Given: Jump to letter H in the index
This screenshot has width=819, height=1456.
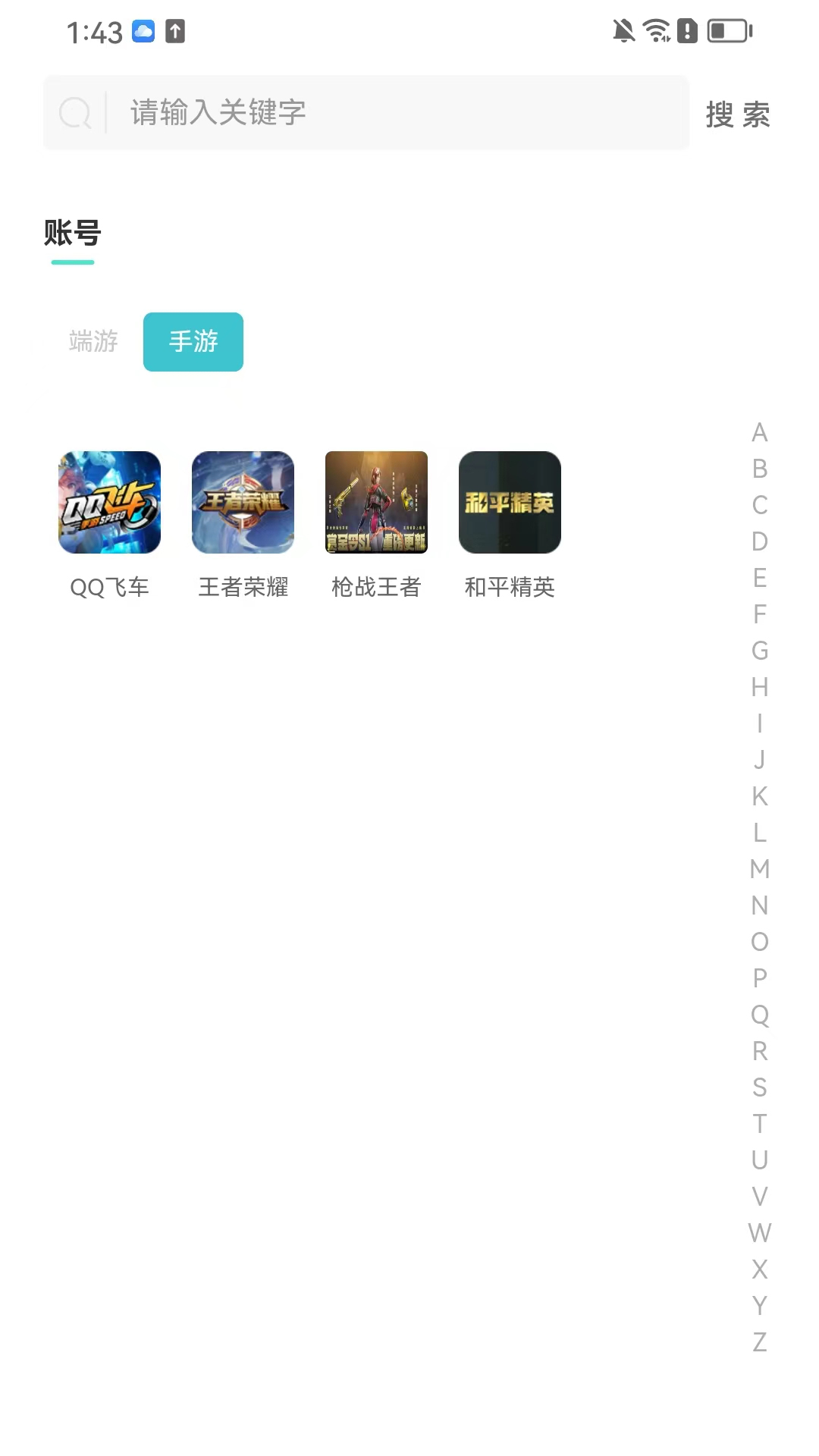Looking at the screenshot, I should pyautogui.click(x=759, y=687).
